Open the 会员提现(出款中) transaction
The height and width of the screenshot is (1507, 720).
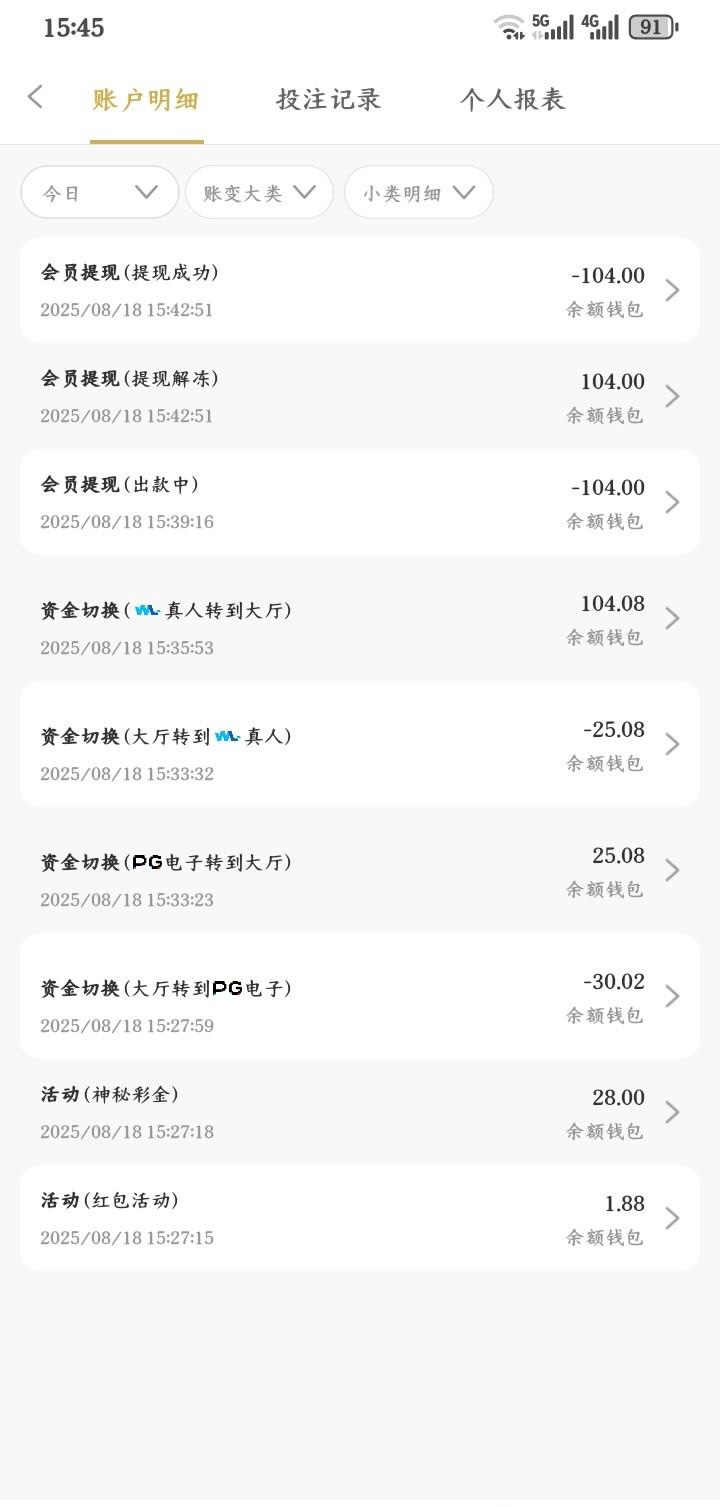point(360,502)
